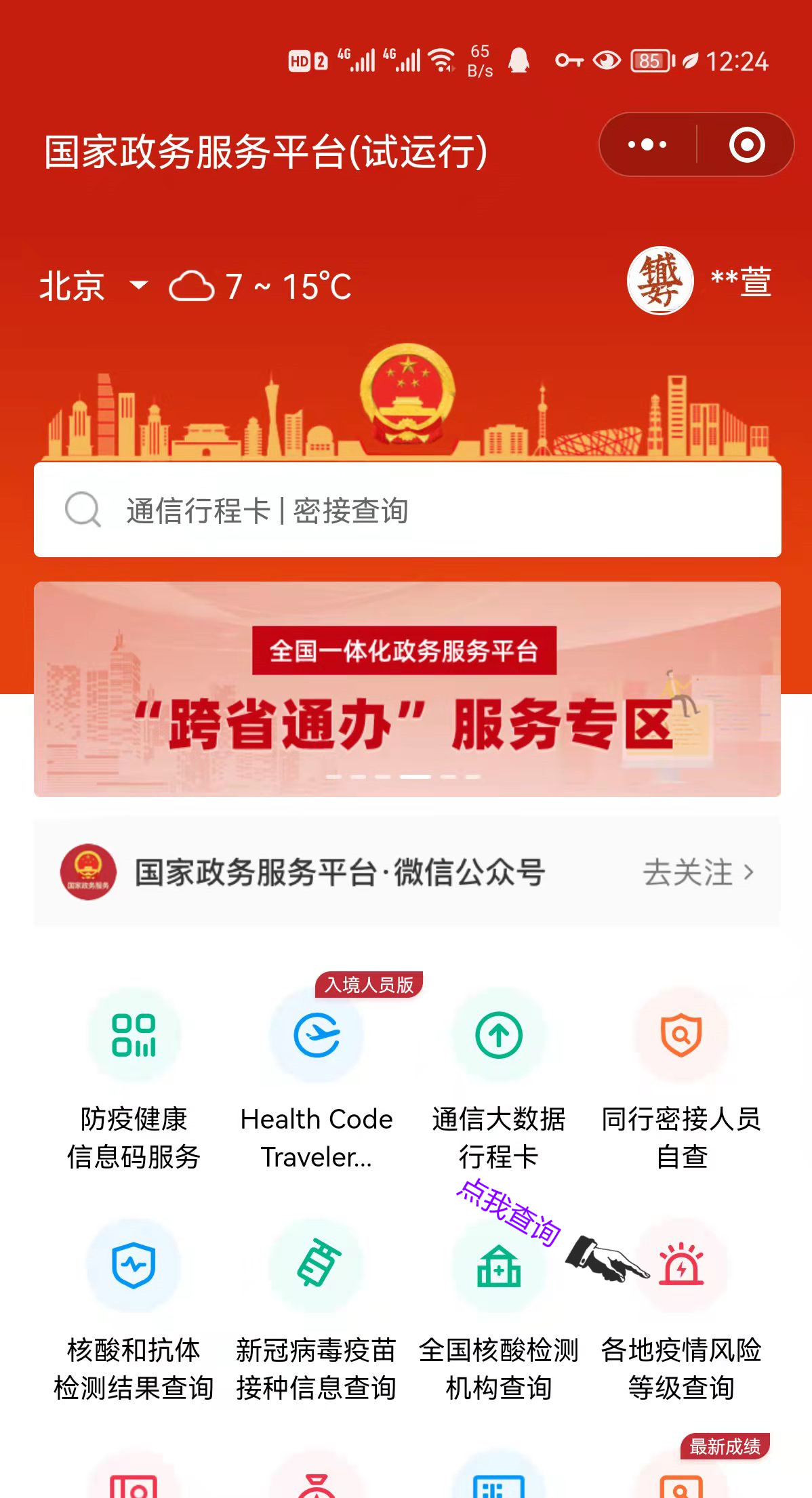Open the user profile avatar

[x=660, y=281]
